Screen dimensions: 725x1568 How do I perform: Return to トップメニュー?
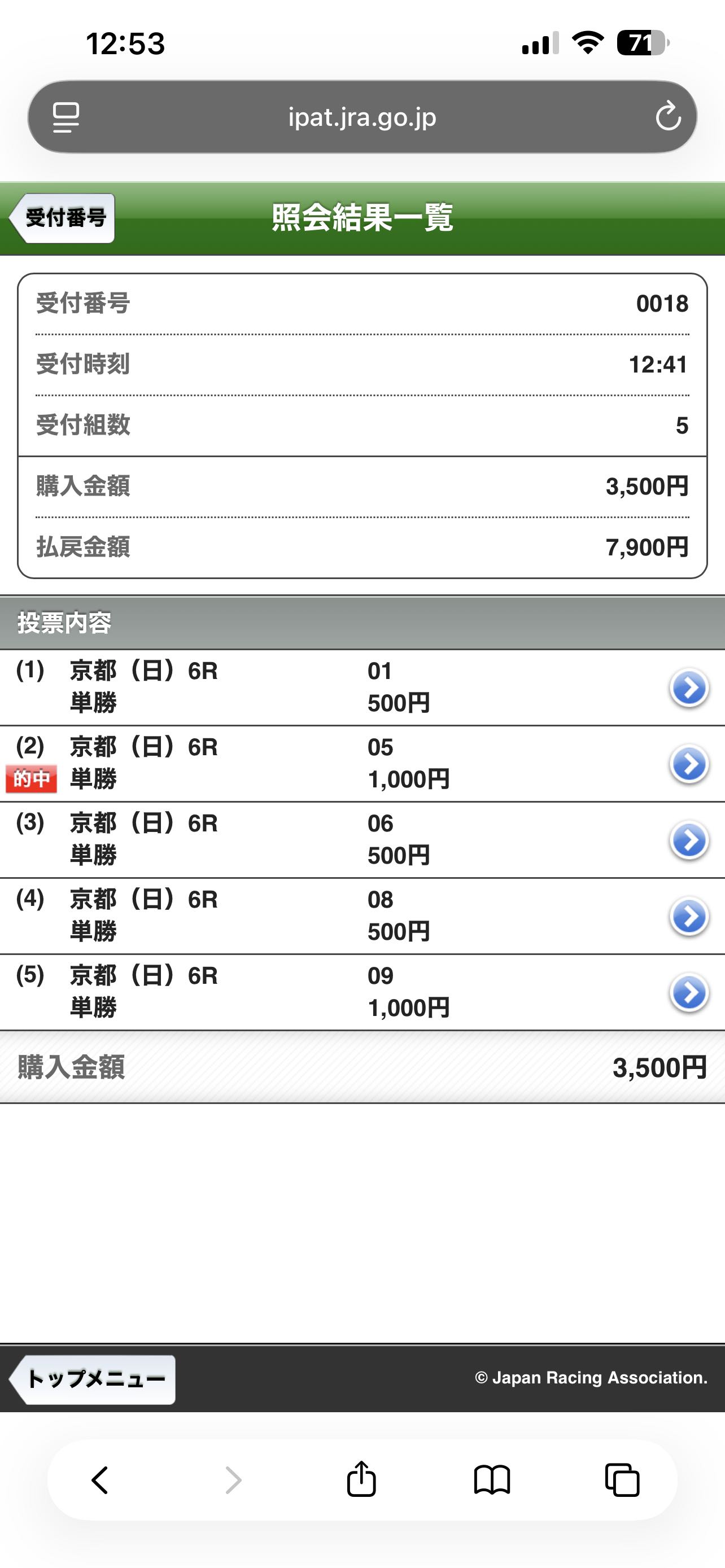[94, 1379]
